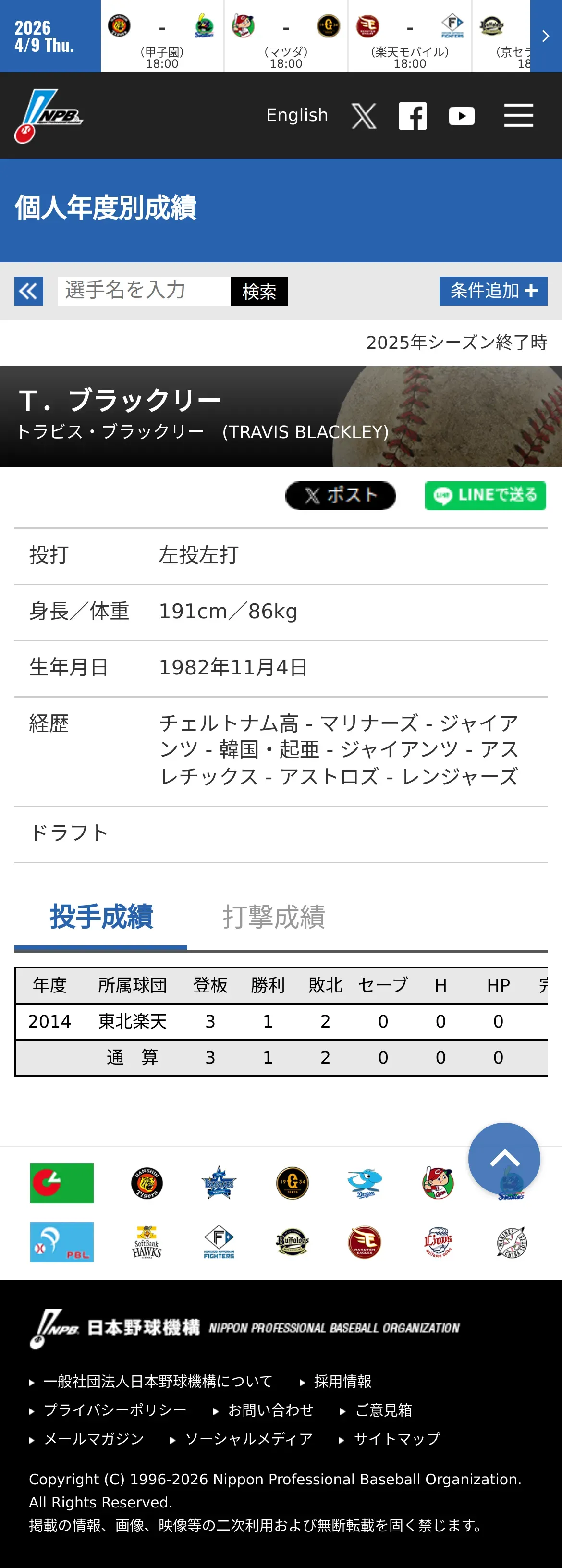Screen dimensions: 562x1568
Task: Open NPB's X account
Action: pos(364,116)
